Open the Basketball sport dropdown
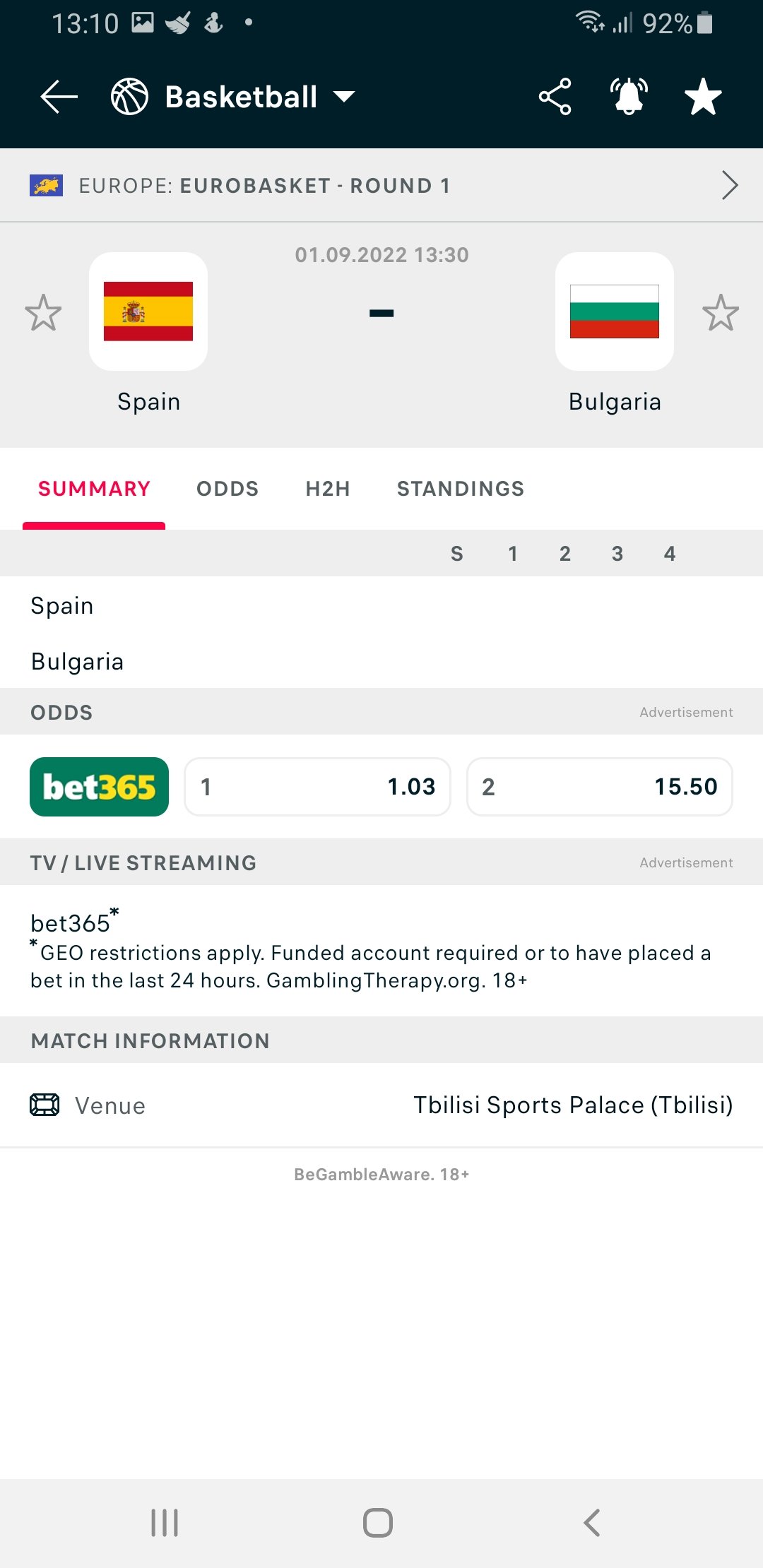This screenshot has width=763, height=1568. 233,97
